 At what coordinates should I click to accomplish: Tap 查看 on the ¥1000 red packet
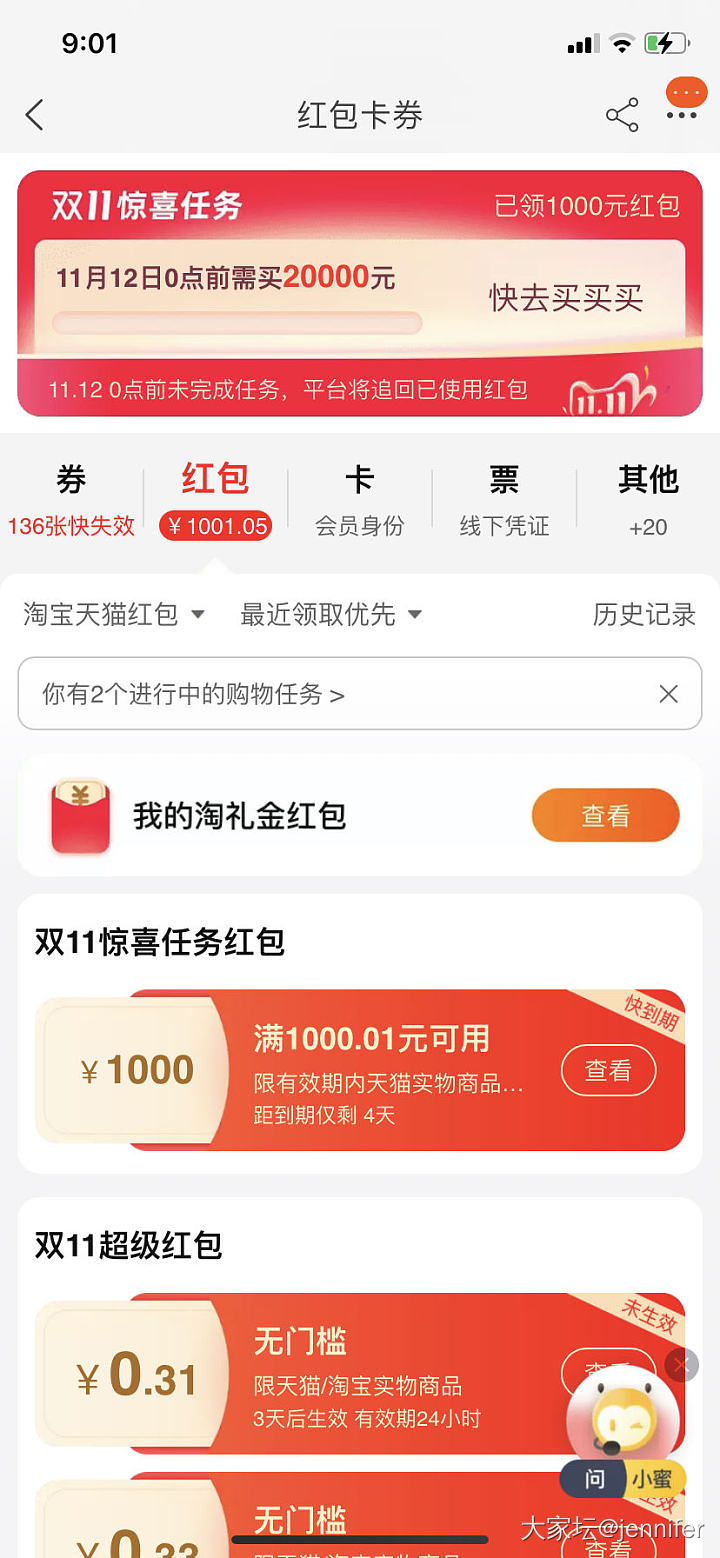tap(608, 1071)
